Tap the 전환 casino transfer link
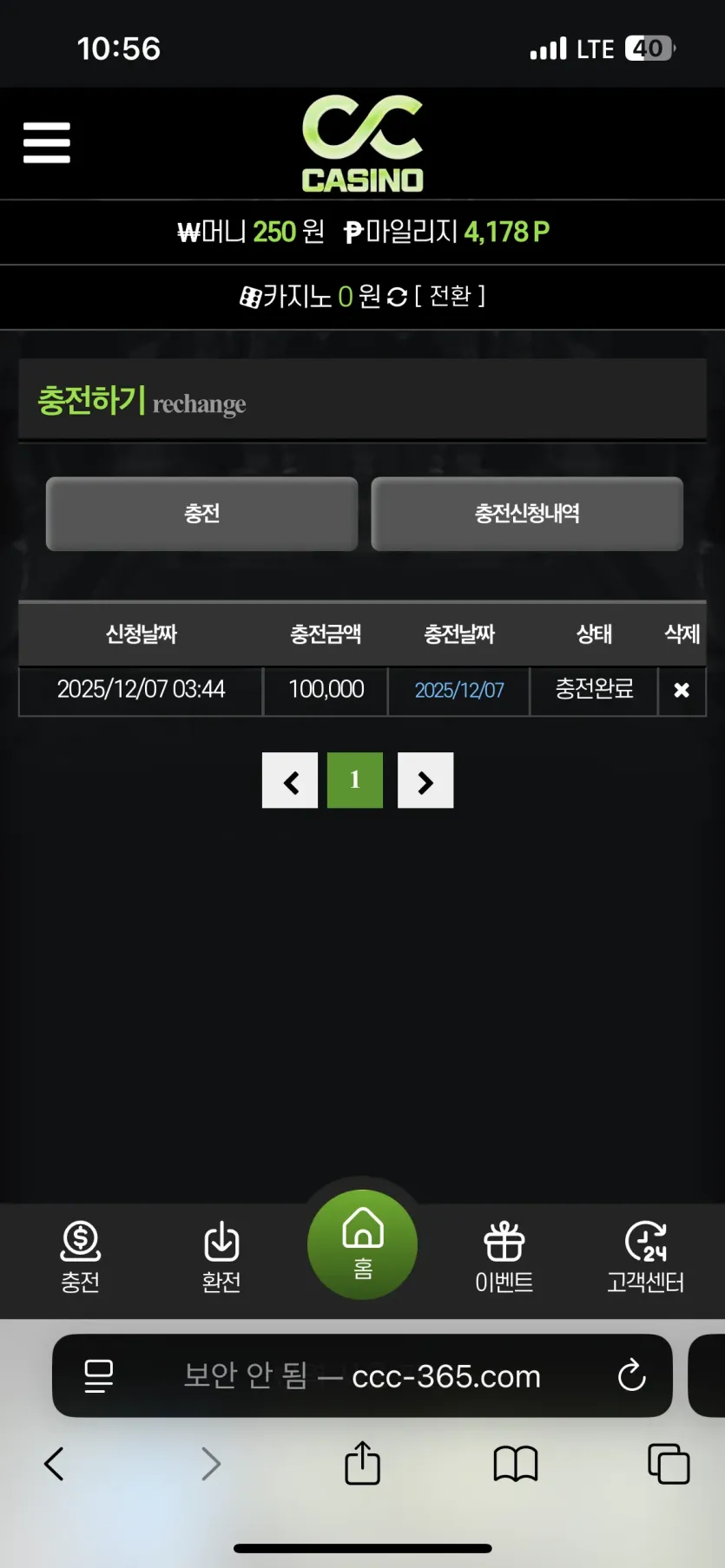The width and height of the screenshot is (725, 1568). [450, 297]
